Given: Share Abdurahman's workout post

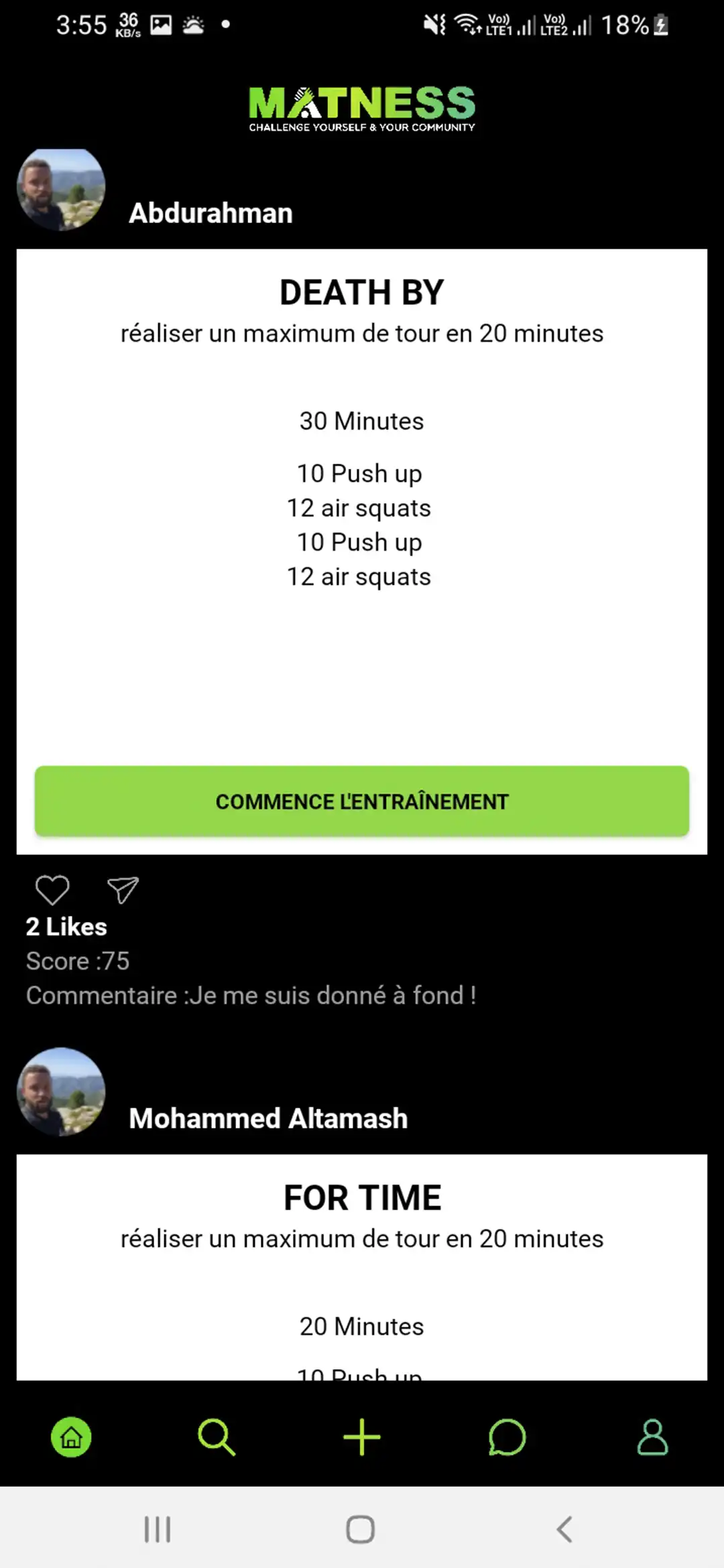Looking at the screenshot, I should [x=123, y=891].
